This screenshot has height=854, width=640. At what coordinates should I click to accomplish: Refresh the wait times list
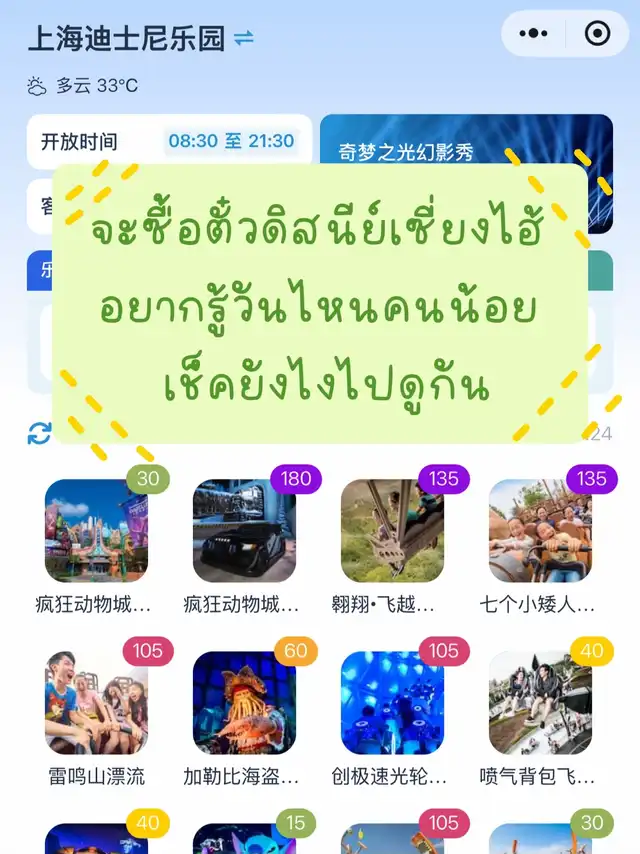coord(39,434)
